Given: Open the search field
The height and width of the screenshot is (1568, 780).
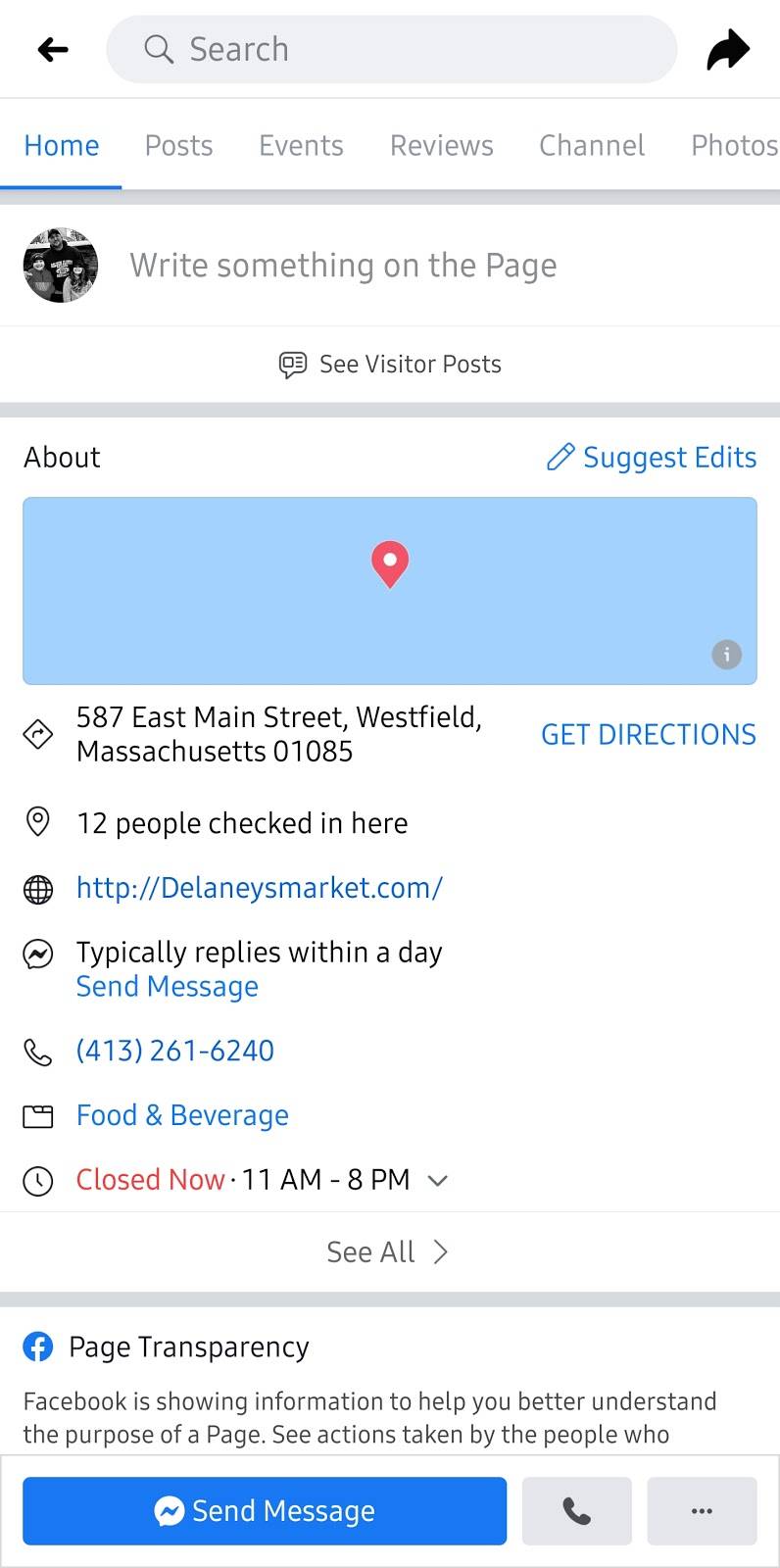Looking at the screenshot, I should pyautogui.click(x=392, y=49).
